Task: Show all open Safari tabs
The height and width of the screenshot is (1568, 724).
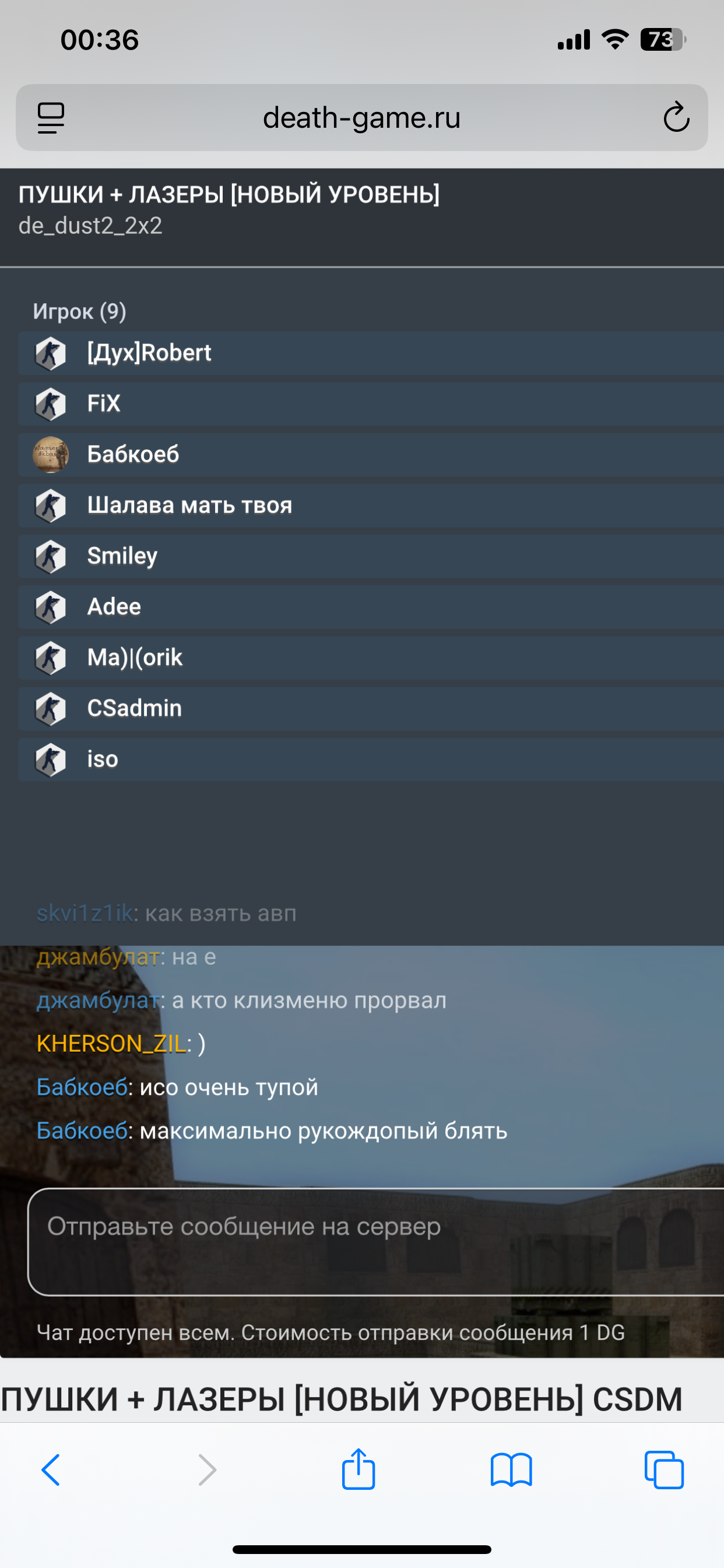Action: coord(664,1471)
